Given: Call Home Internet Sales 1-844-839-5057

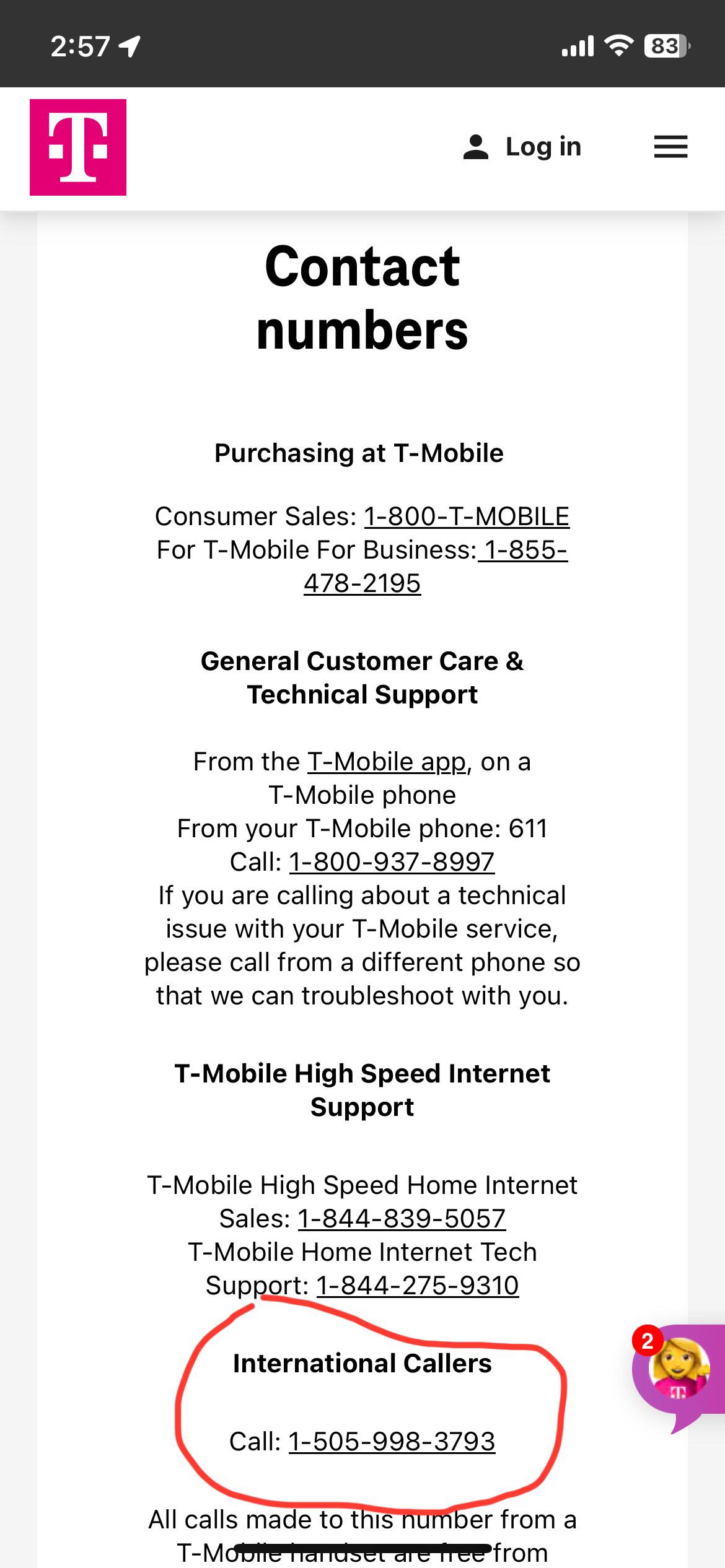Looking at the screenshot, I should [x=403, y=1218].
